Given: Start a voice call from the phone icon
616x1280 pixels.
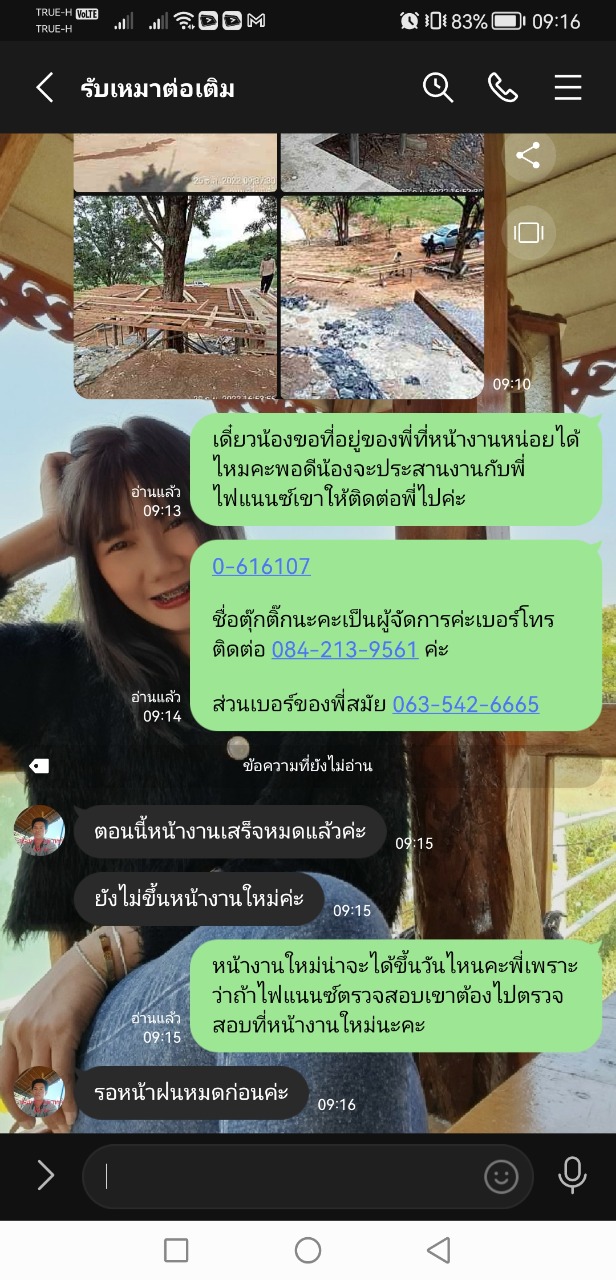Looking at the screenshot, I should [x=503, y=88].
